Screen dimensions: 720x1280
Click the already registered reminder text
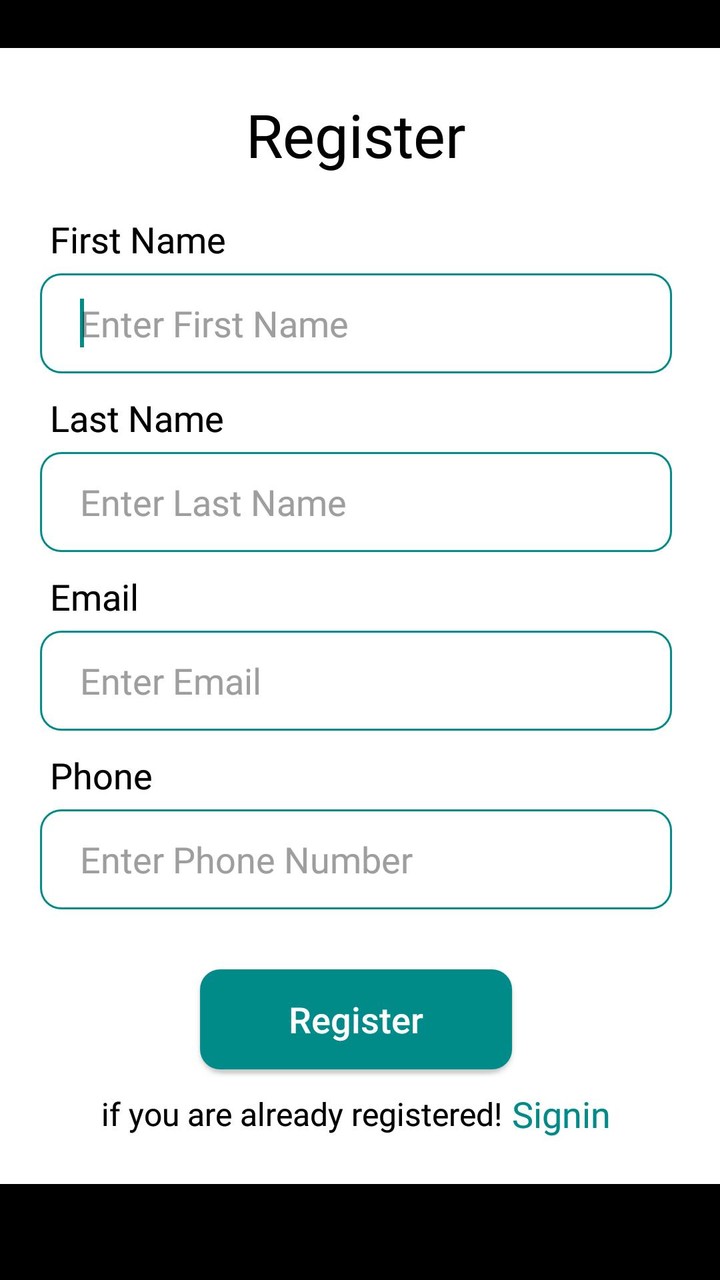click(x=300, y=1114)
